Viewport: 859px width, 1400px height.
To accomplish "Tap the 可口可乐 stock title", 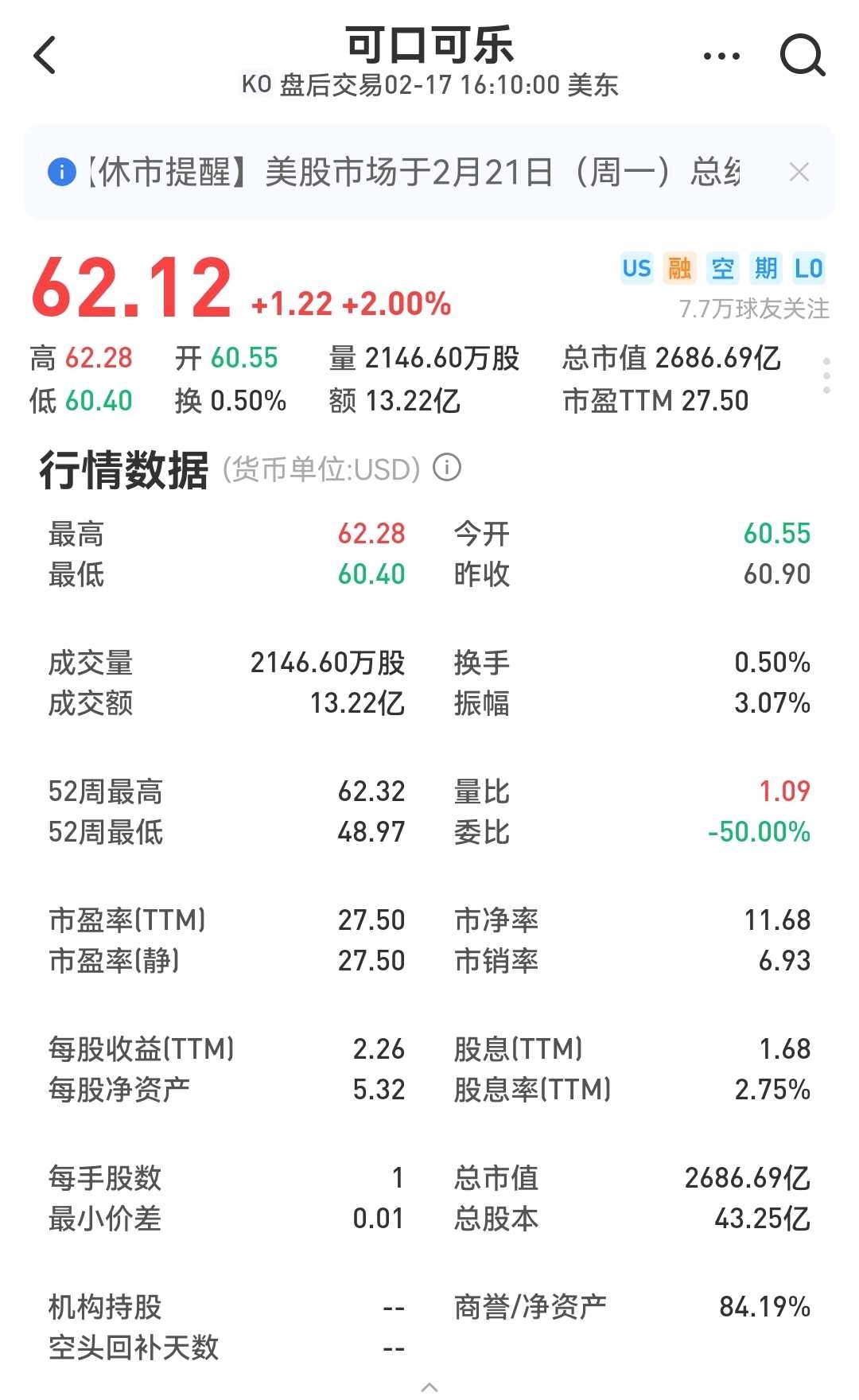I will point(429,46).
